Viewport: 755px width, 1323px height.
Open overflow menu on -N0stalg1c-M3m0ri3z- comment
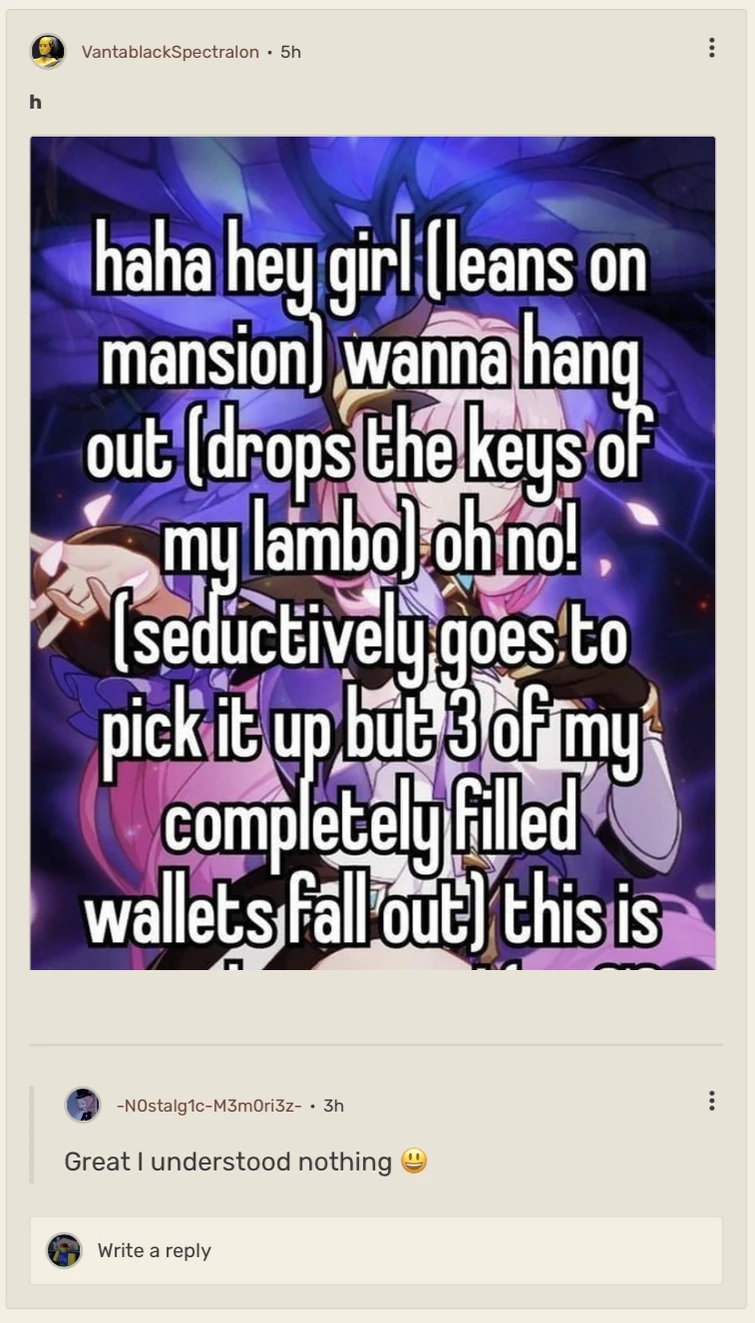(x=711, y=1101)
